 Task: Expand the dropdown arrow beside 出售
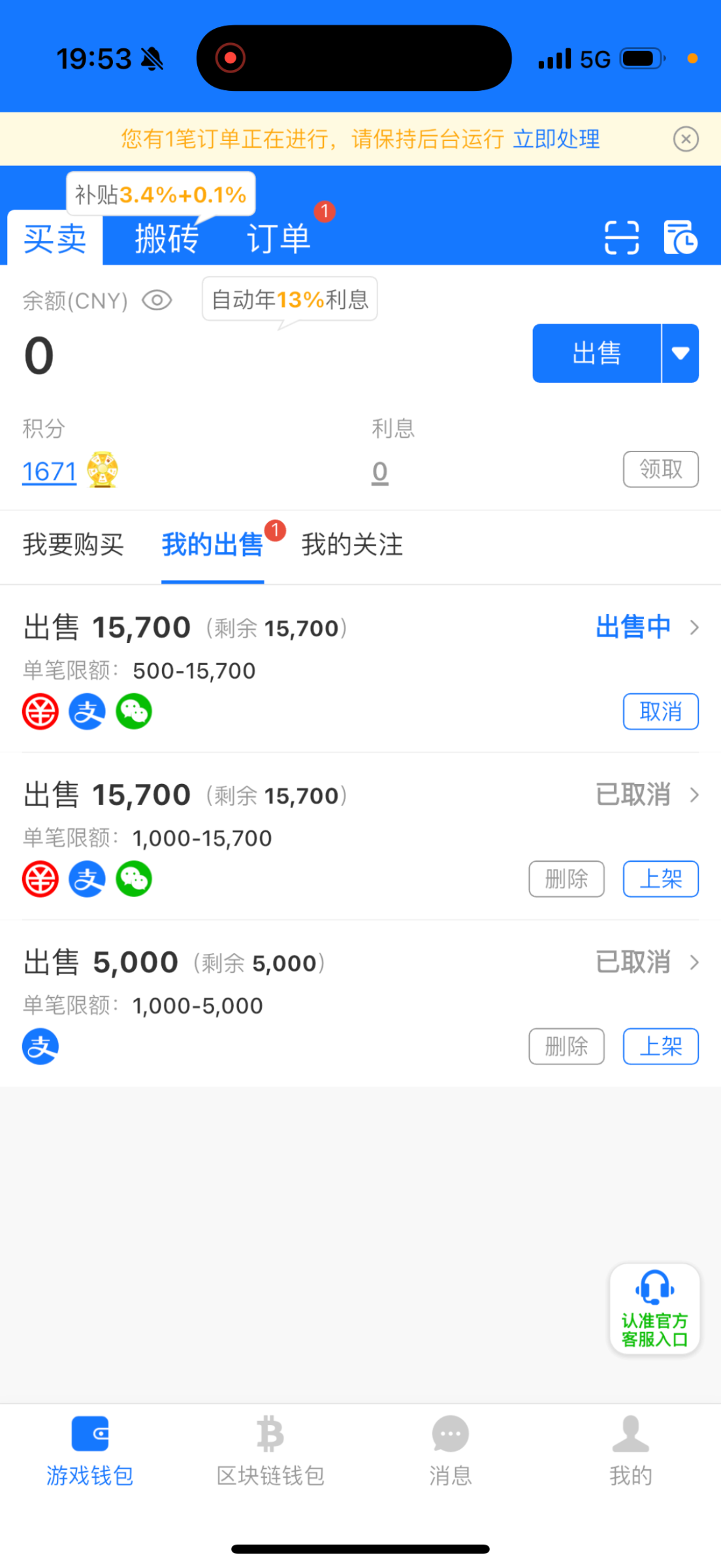681,353
